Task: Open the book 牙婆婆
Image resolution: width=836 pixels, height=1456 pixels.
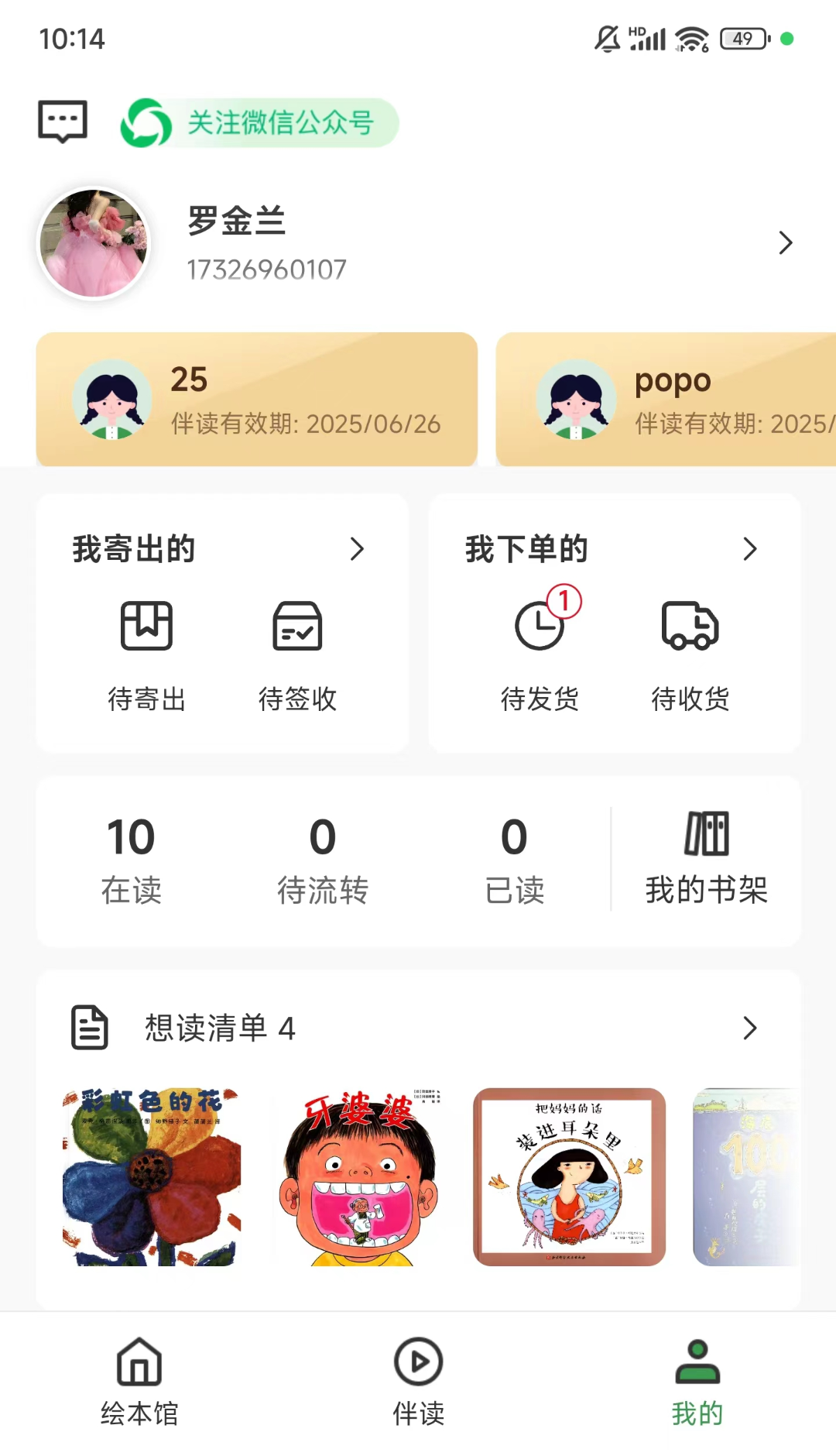Action: click(358, 1177)
